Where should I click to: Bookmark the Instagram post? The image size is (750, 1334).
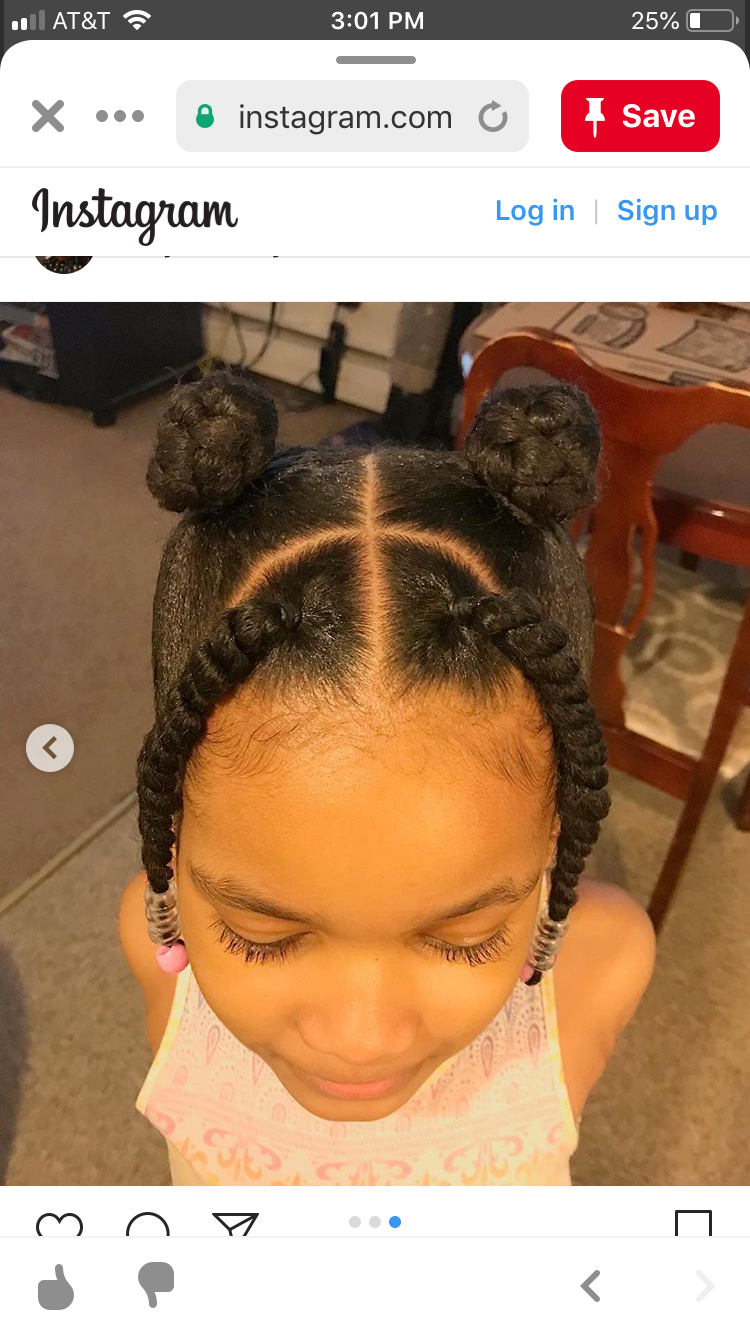(x=693, y=1225)
